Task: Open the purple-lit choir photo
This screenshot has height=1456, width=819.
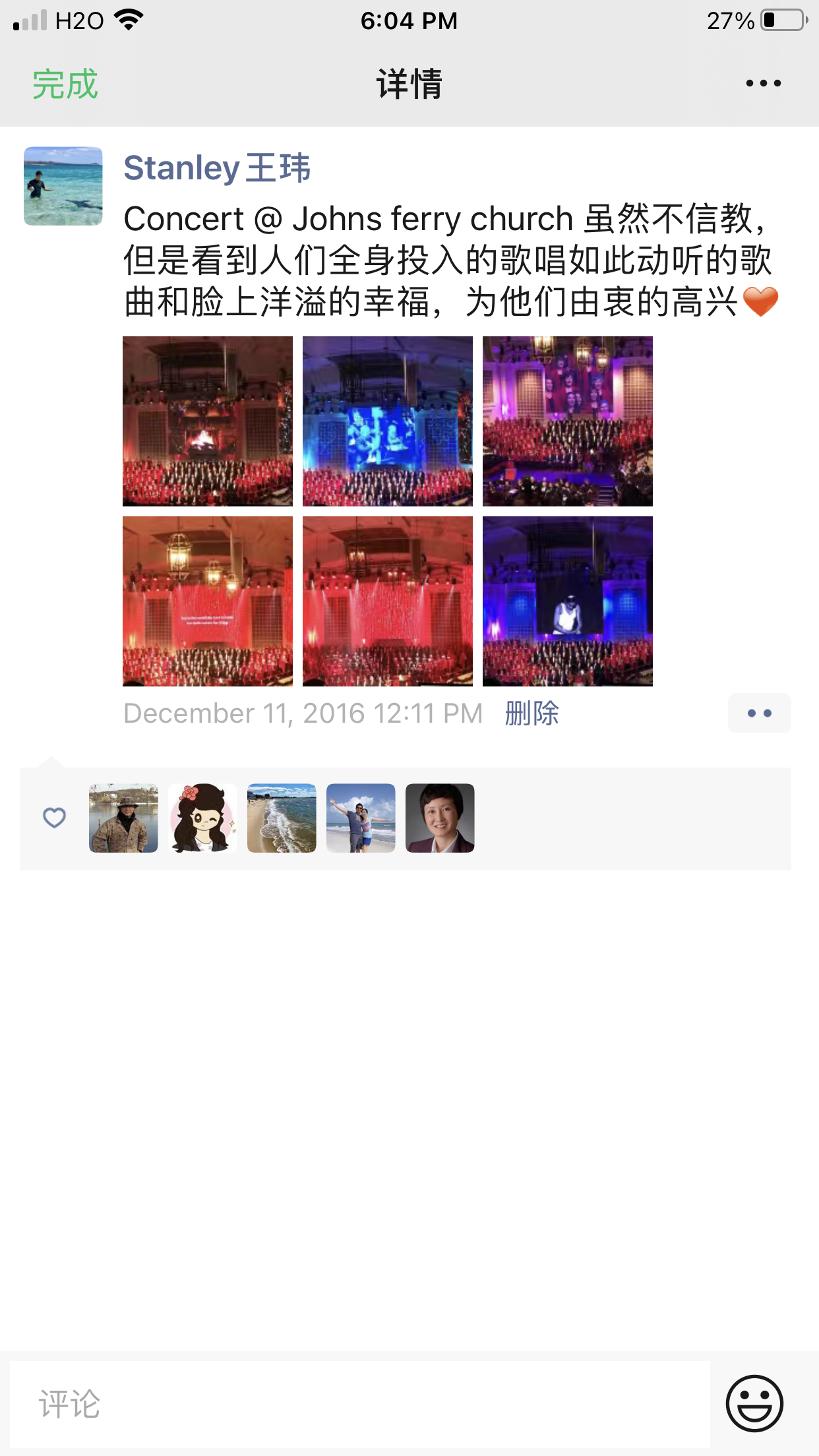Action: (x=568, y=421)
